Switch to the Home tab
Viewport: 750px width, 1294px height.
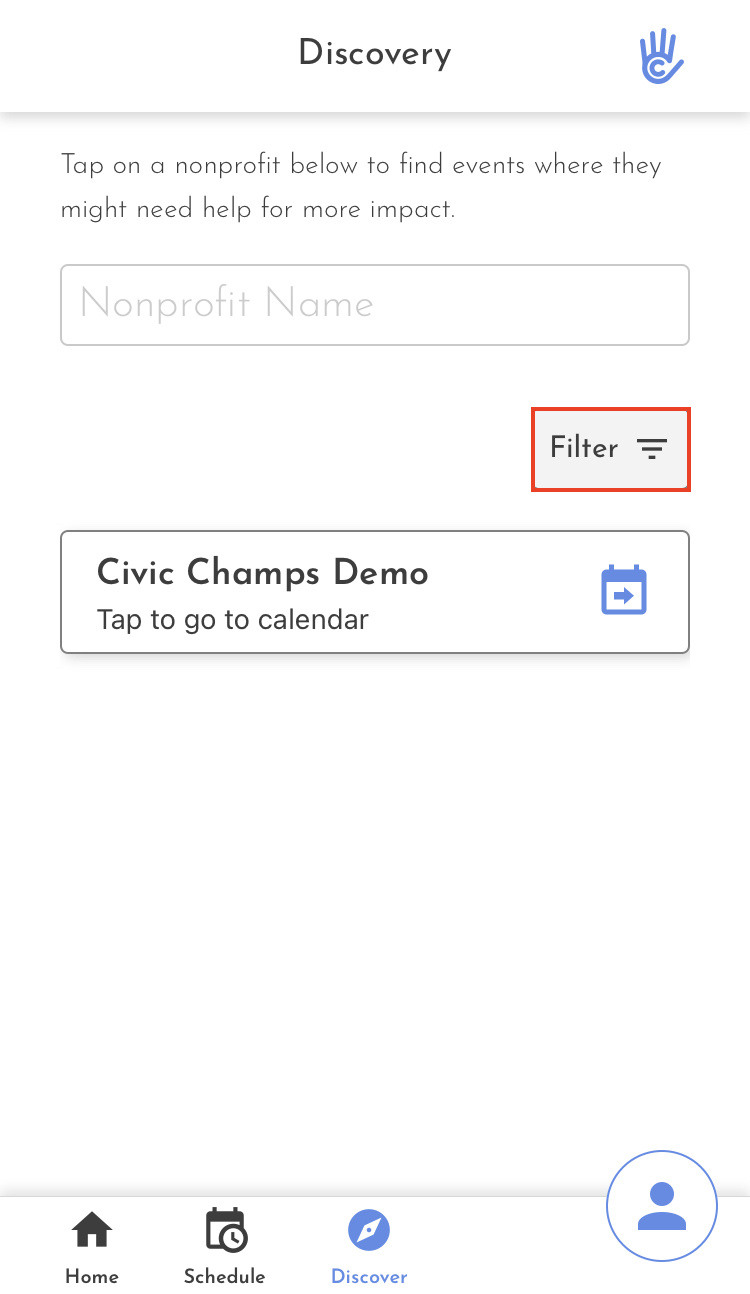92,1246
